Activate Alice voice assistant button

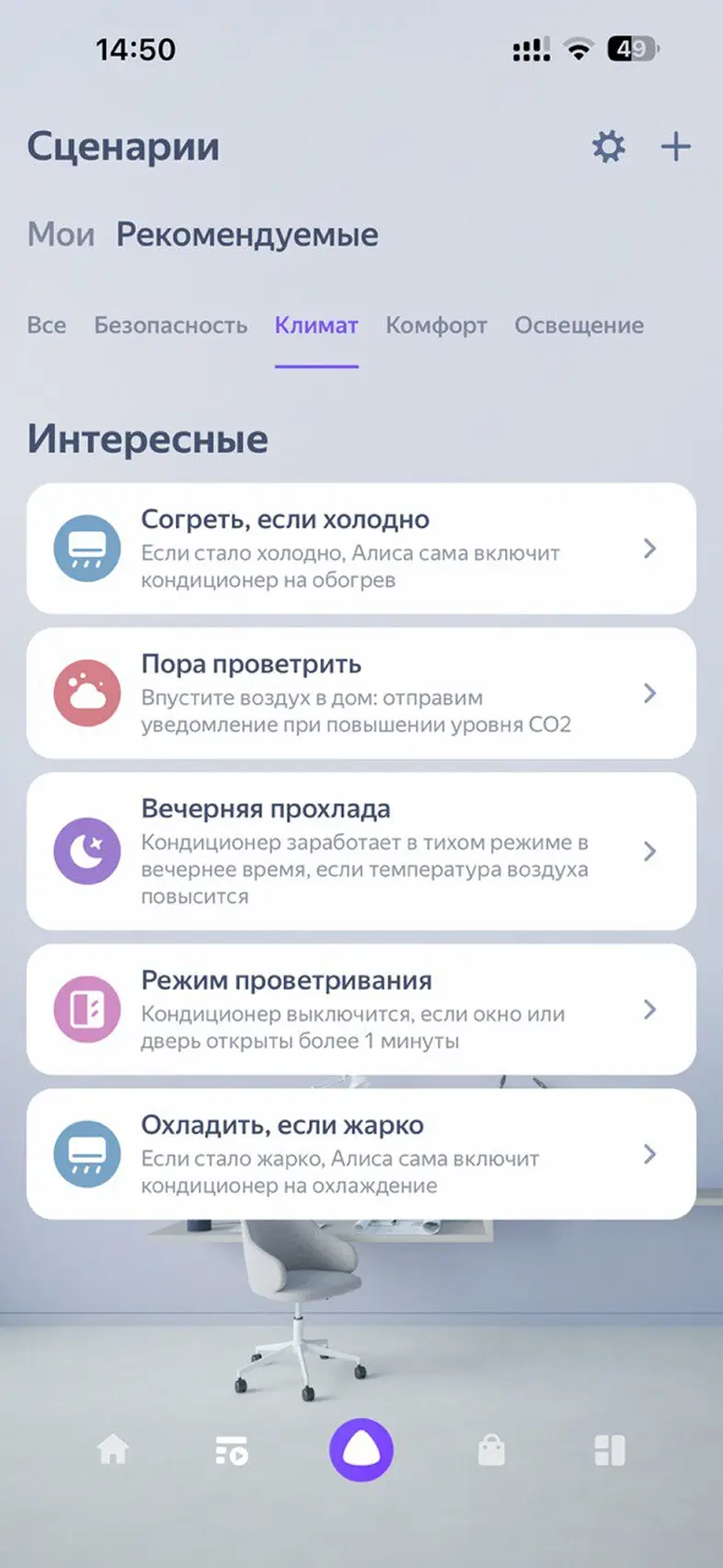tap(361, 1450)
